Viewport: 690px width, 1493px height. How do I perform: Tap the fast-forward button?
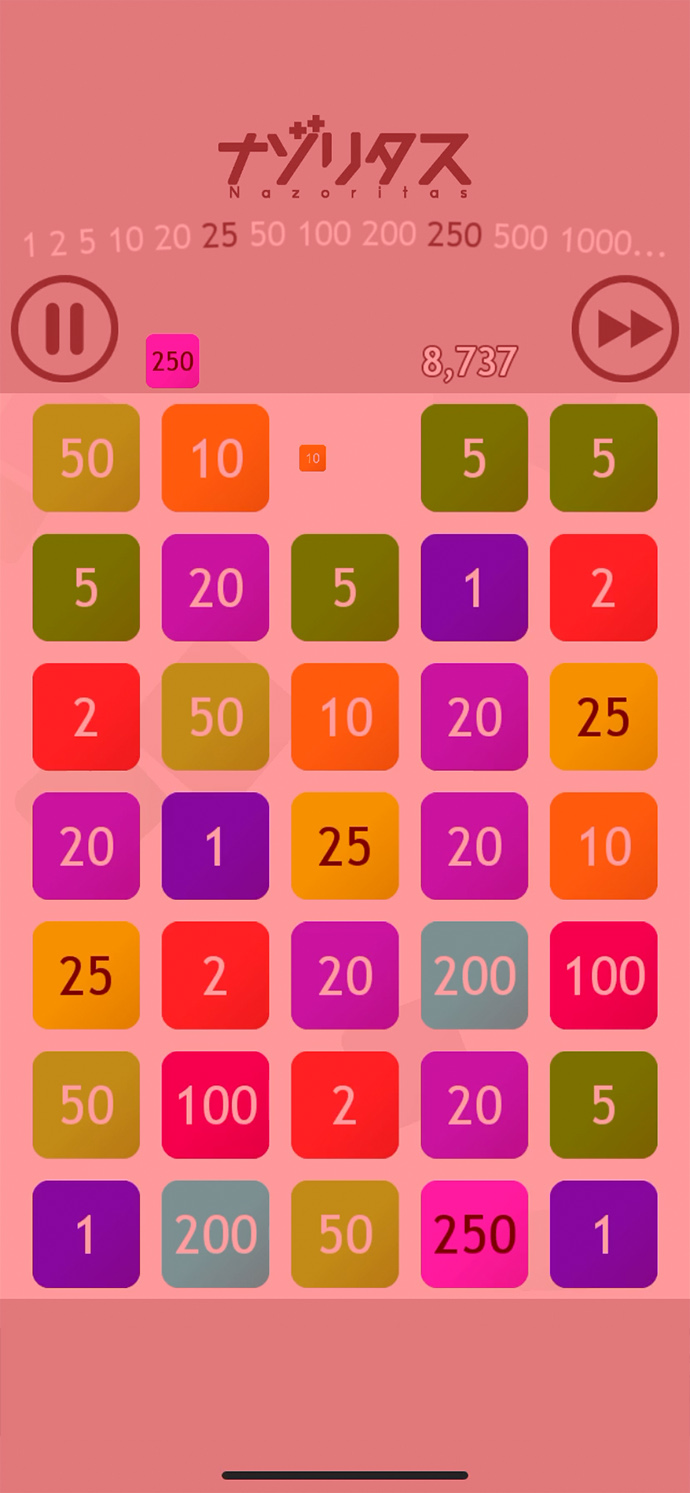626,329
